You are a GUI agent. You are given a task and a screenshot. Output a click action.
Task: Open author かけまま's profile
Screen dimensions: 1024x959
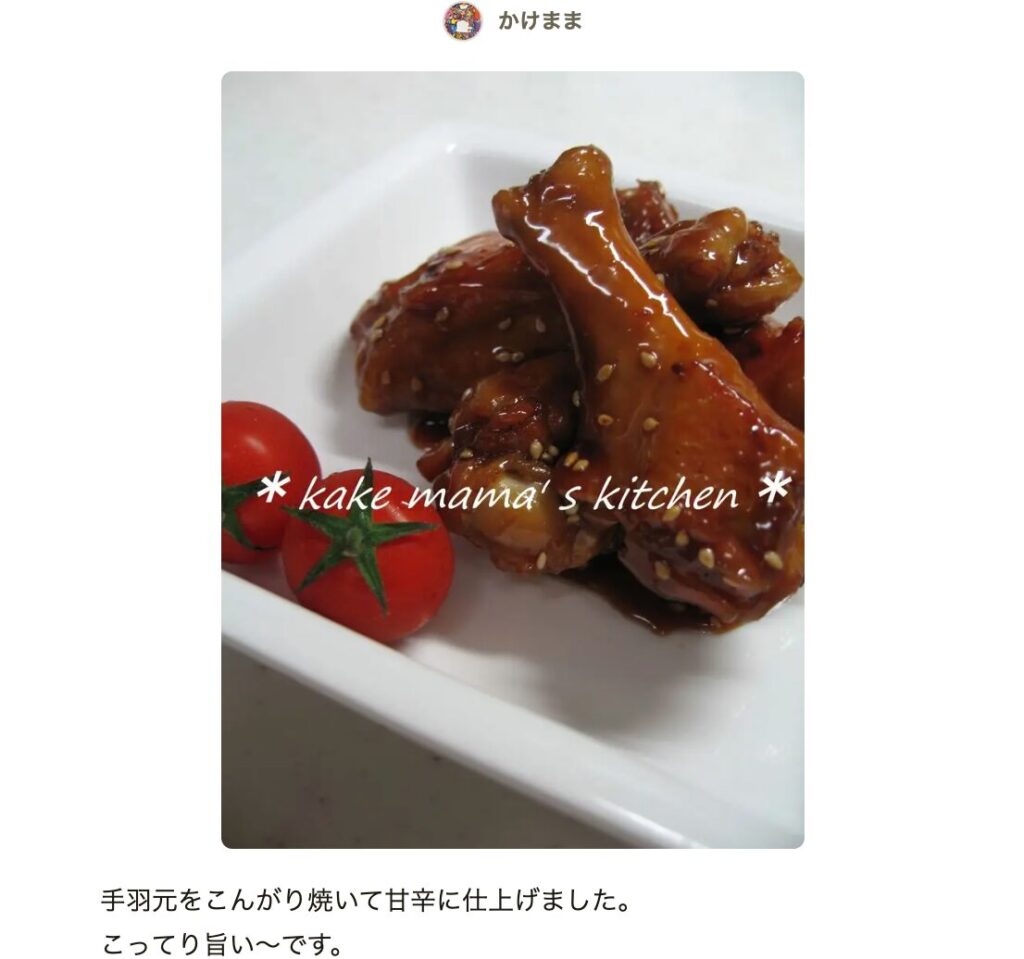click(x=539, y=21)
